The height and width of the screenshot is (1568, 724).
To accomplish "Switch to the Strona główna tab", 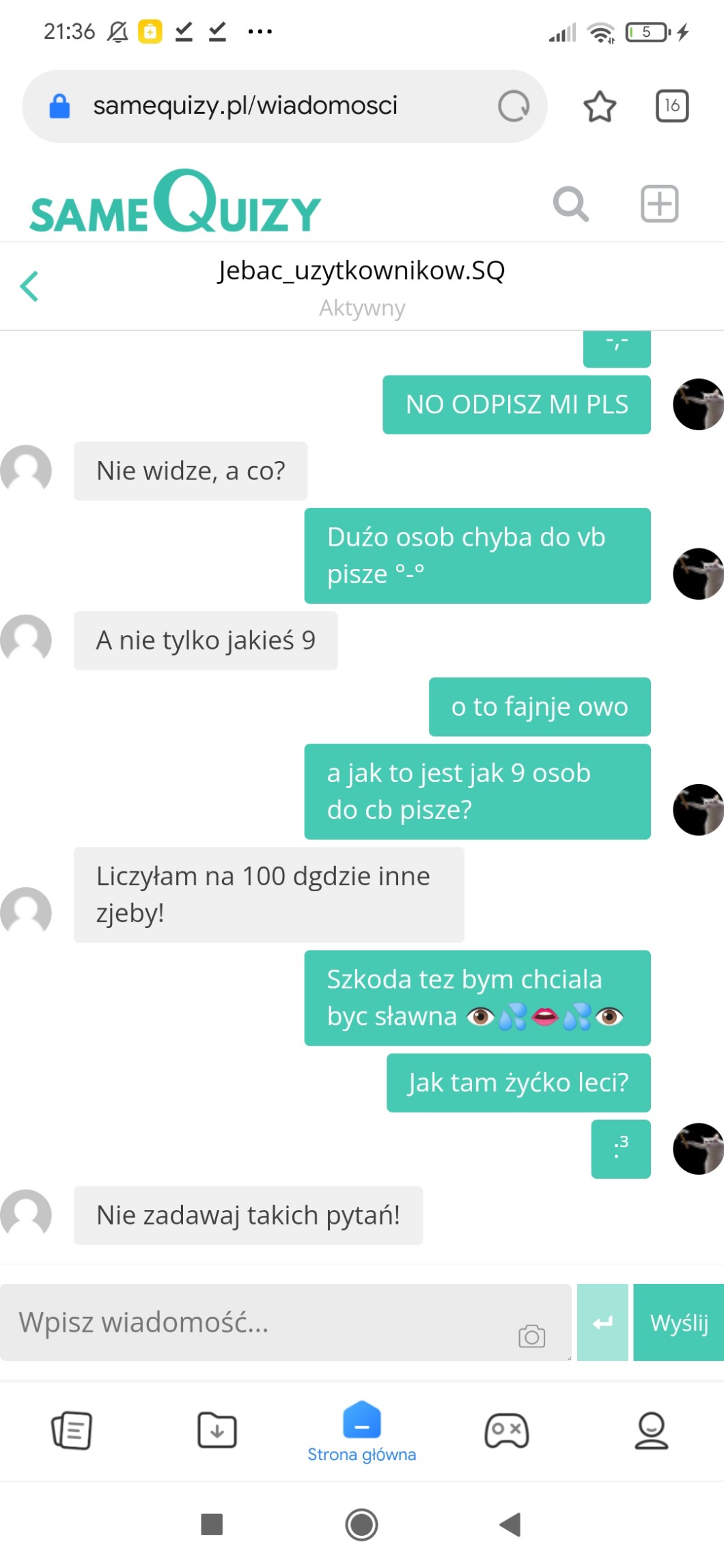I will (361, 1431).
